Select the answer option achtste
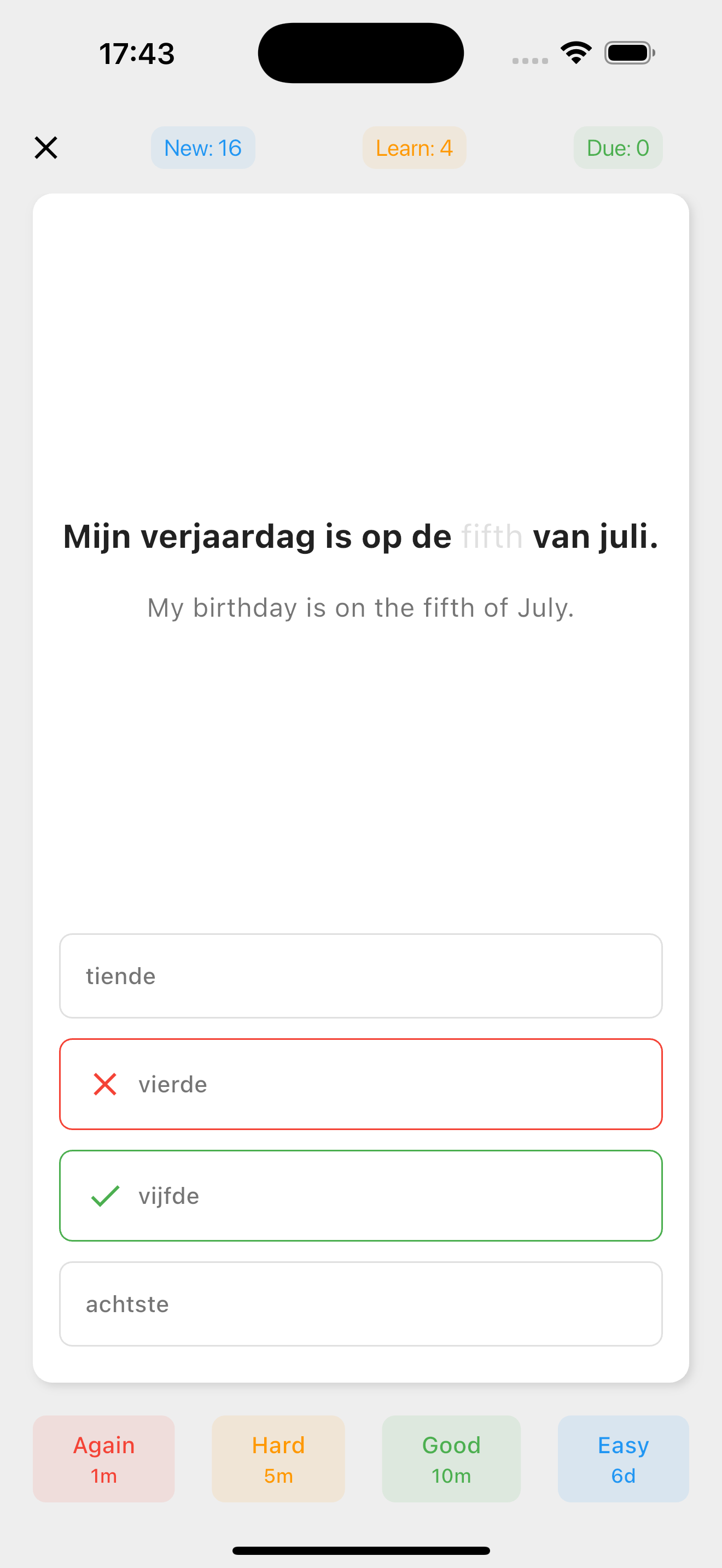This screenshot has width=722, height=1568. 360,1303
